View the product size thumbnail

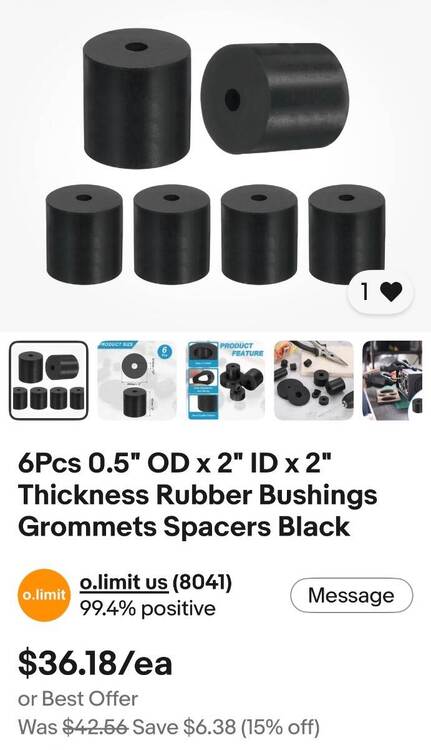coord(137,380)
